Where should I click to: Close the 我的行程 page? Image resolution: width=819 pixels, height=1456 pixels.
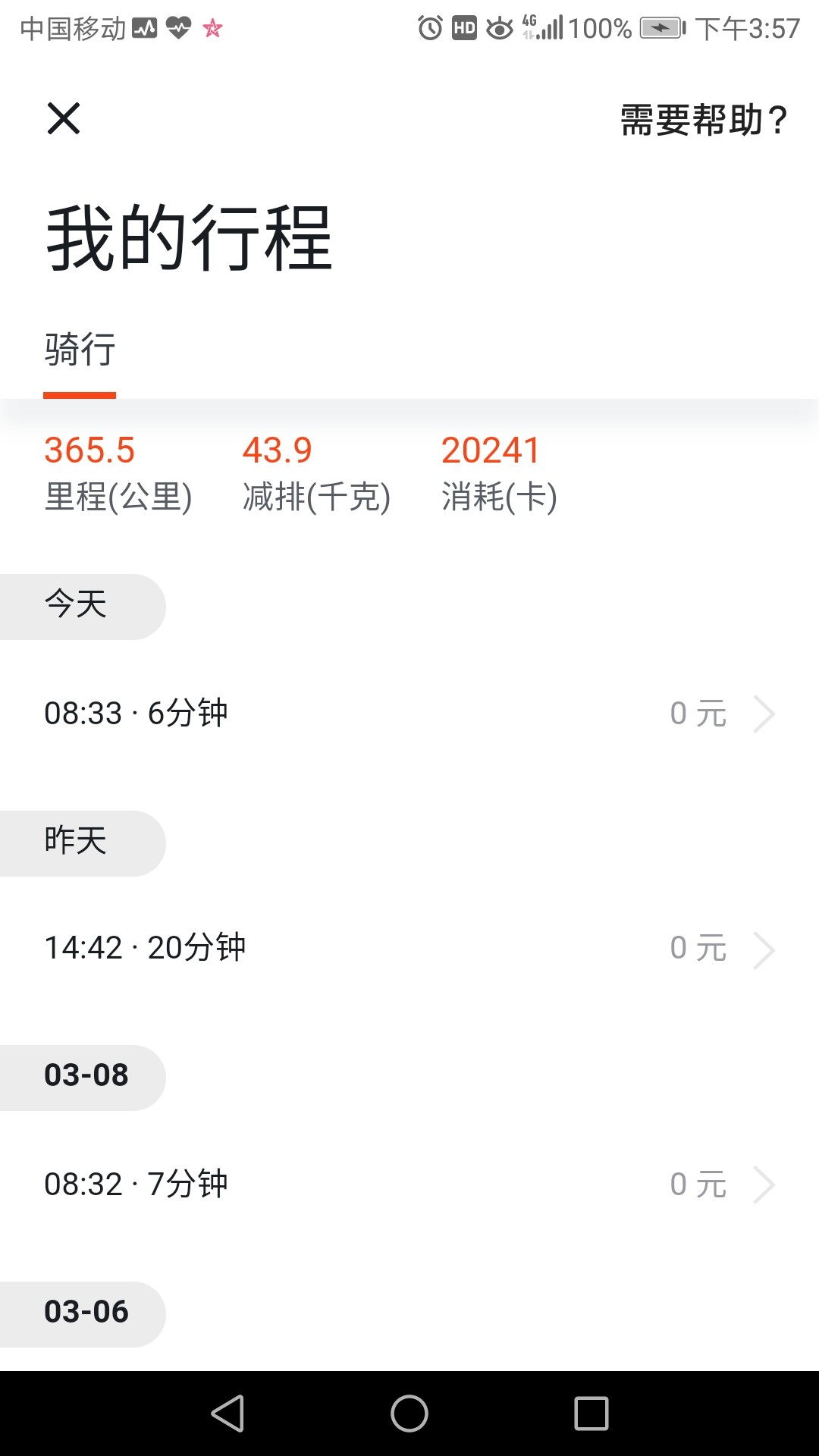64,119
